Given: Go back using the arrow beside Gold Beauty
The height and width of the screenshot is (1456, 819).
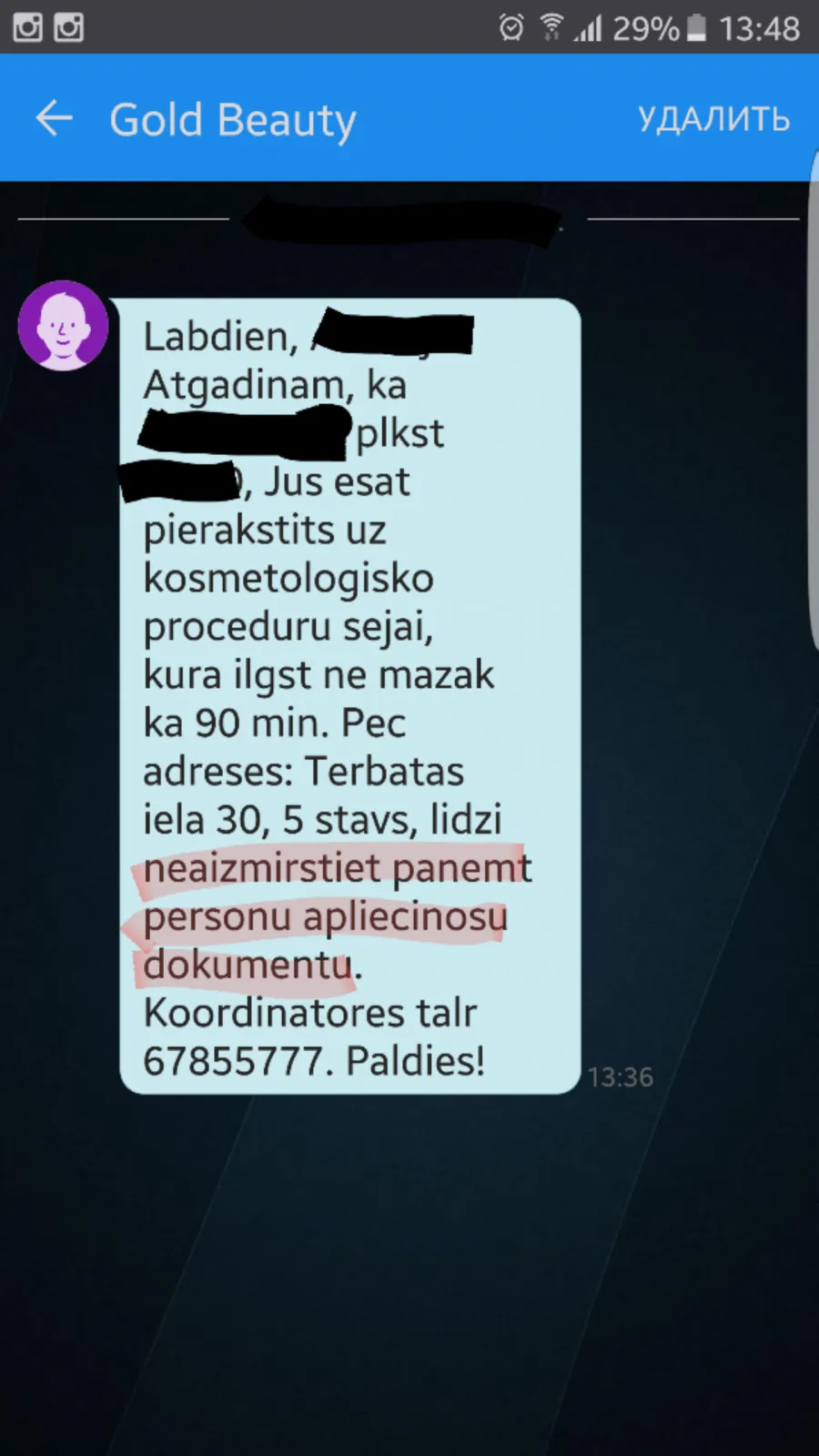Looking at the screenshot, I should pyautogui.click(x=54, y=119).
